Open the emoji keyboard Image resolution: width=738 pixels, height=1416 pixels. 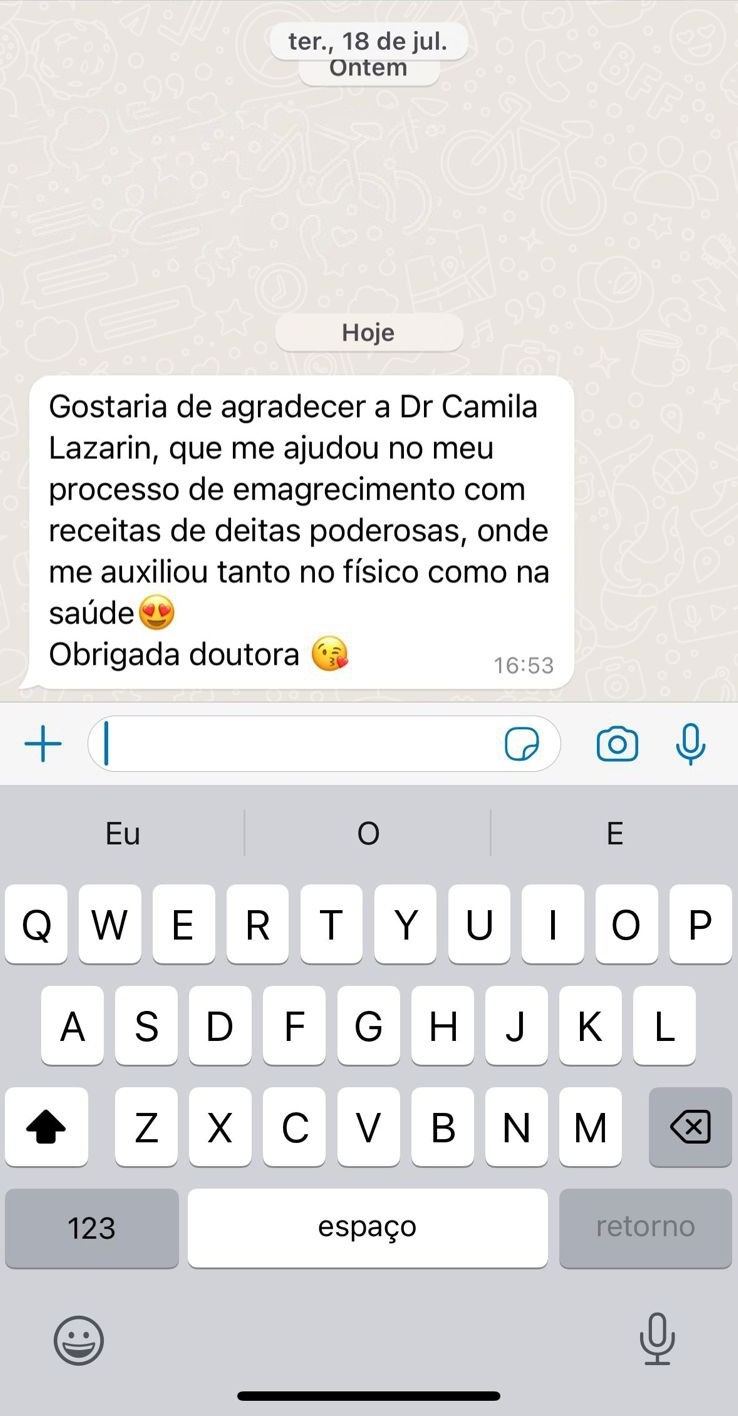pos(78,1339)
